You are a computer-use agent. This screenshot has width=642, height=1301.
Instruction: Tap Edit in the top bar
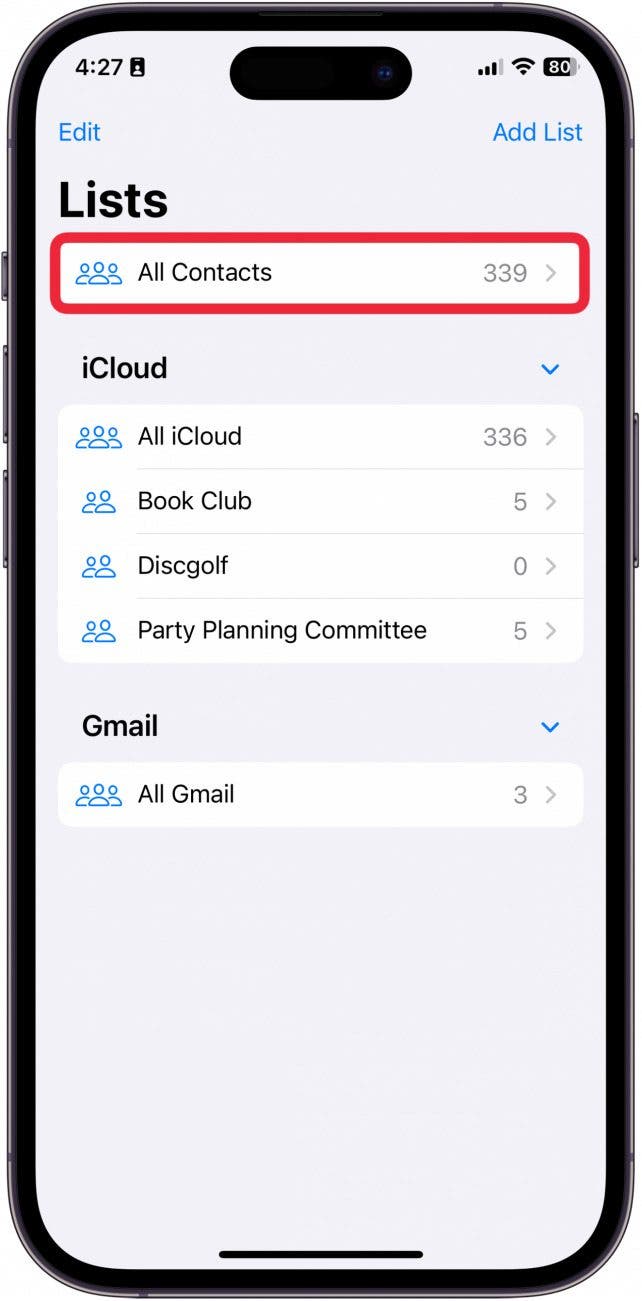tap(80, 132)
